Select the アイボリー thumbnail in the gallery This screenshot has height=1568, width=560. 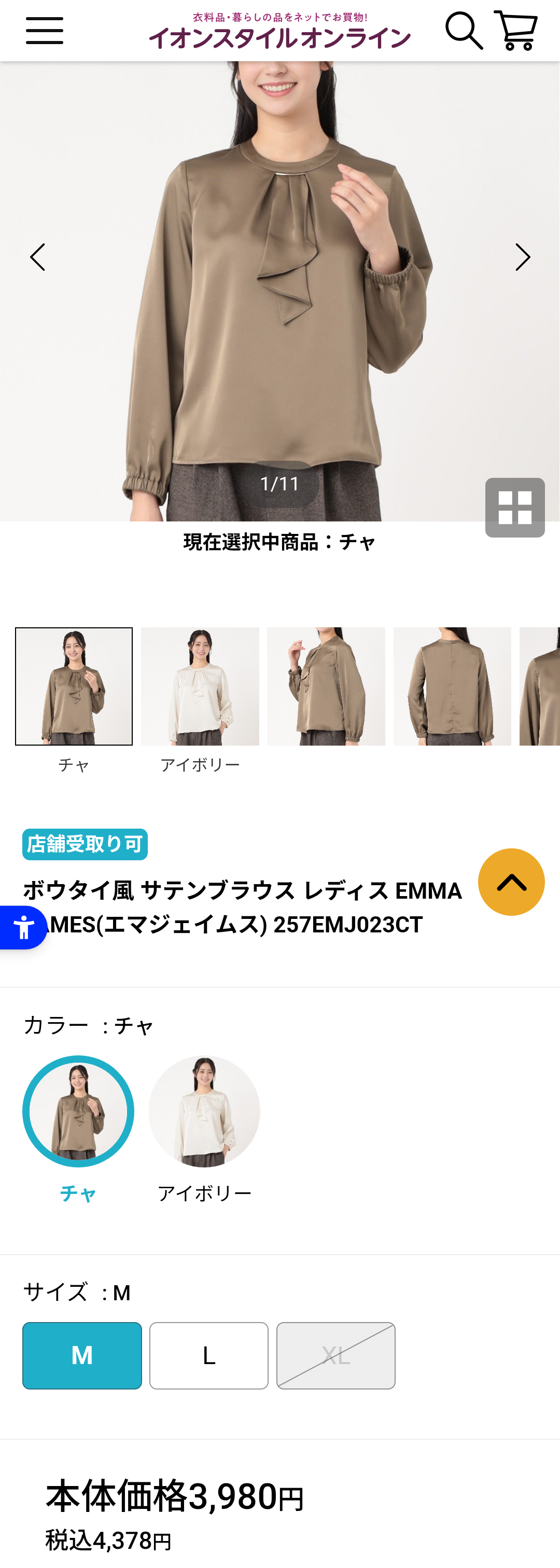[x=200, y=686]
